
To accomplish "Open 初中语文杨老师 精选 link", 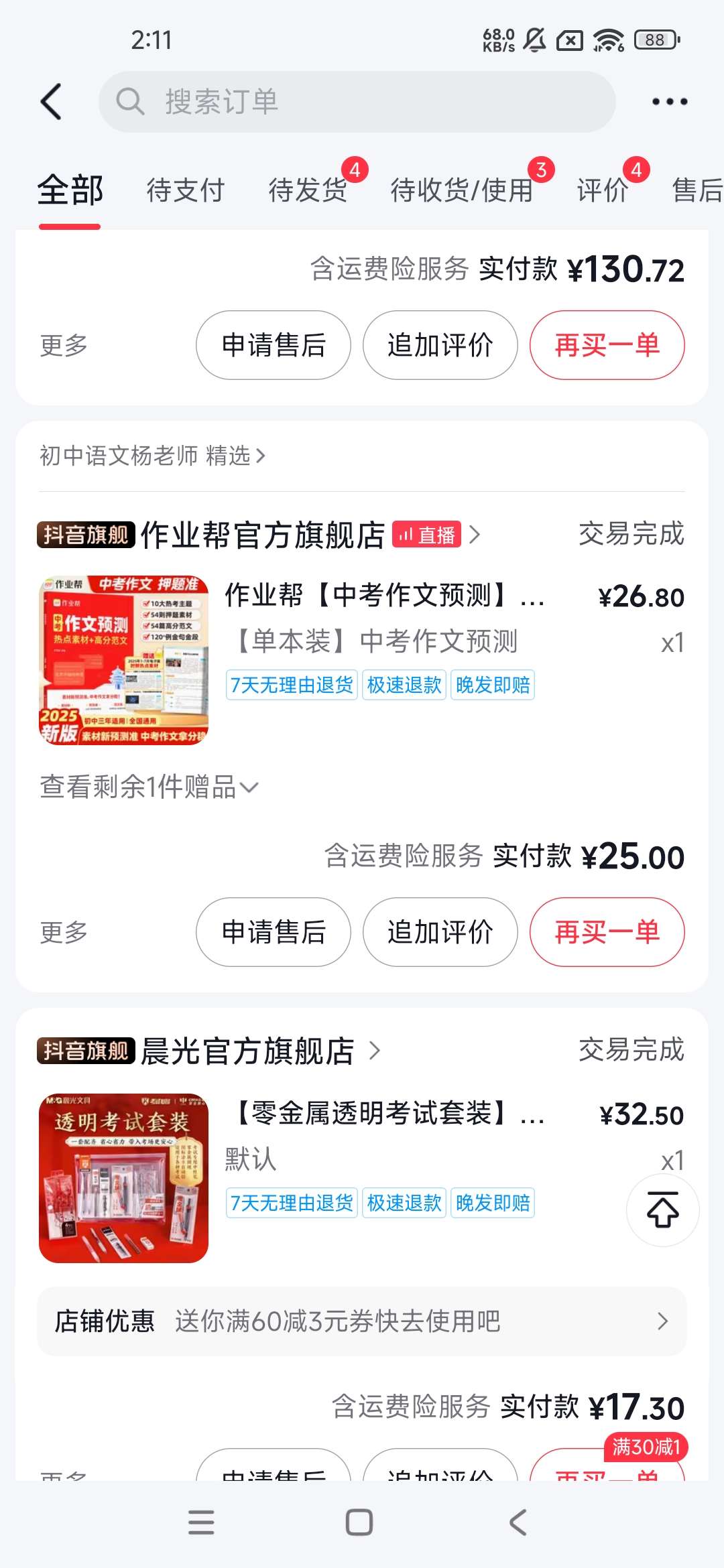I will click(153, 456).
